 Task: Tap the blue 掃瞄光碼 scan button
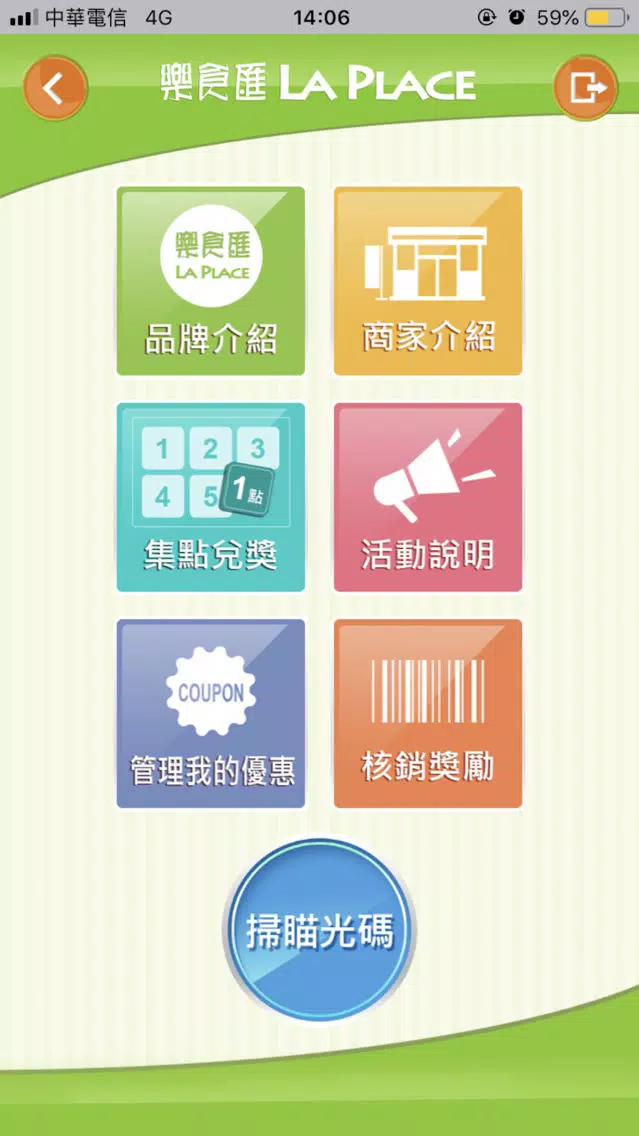click(320, 930)
